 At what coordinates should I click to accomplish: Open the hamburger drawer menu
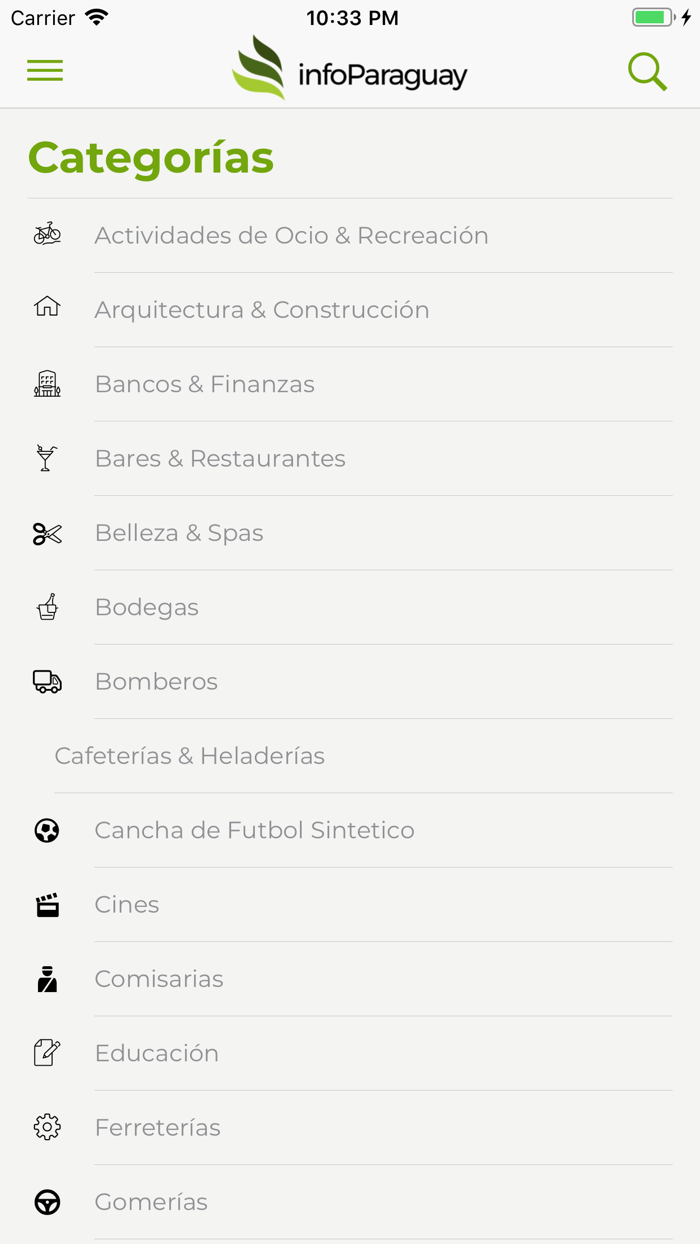[x=45, y=71]
